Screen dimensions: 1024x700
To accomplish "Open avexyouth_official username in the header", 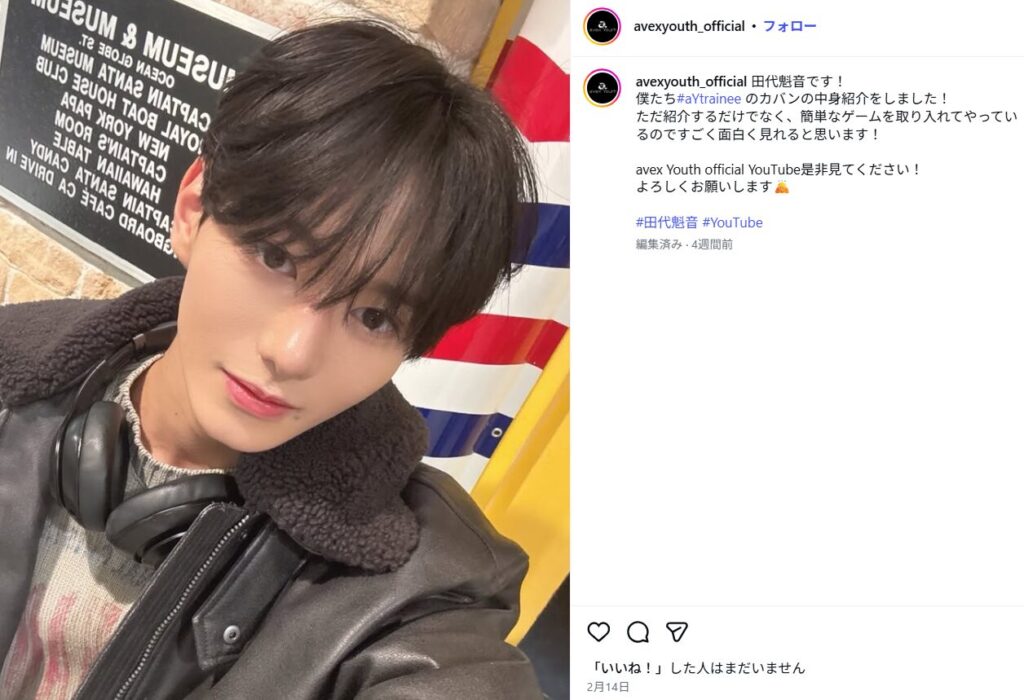I will tap(689, 26).
